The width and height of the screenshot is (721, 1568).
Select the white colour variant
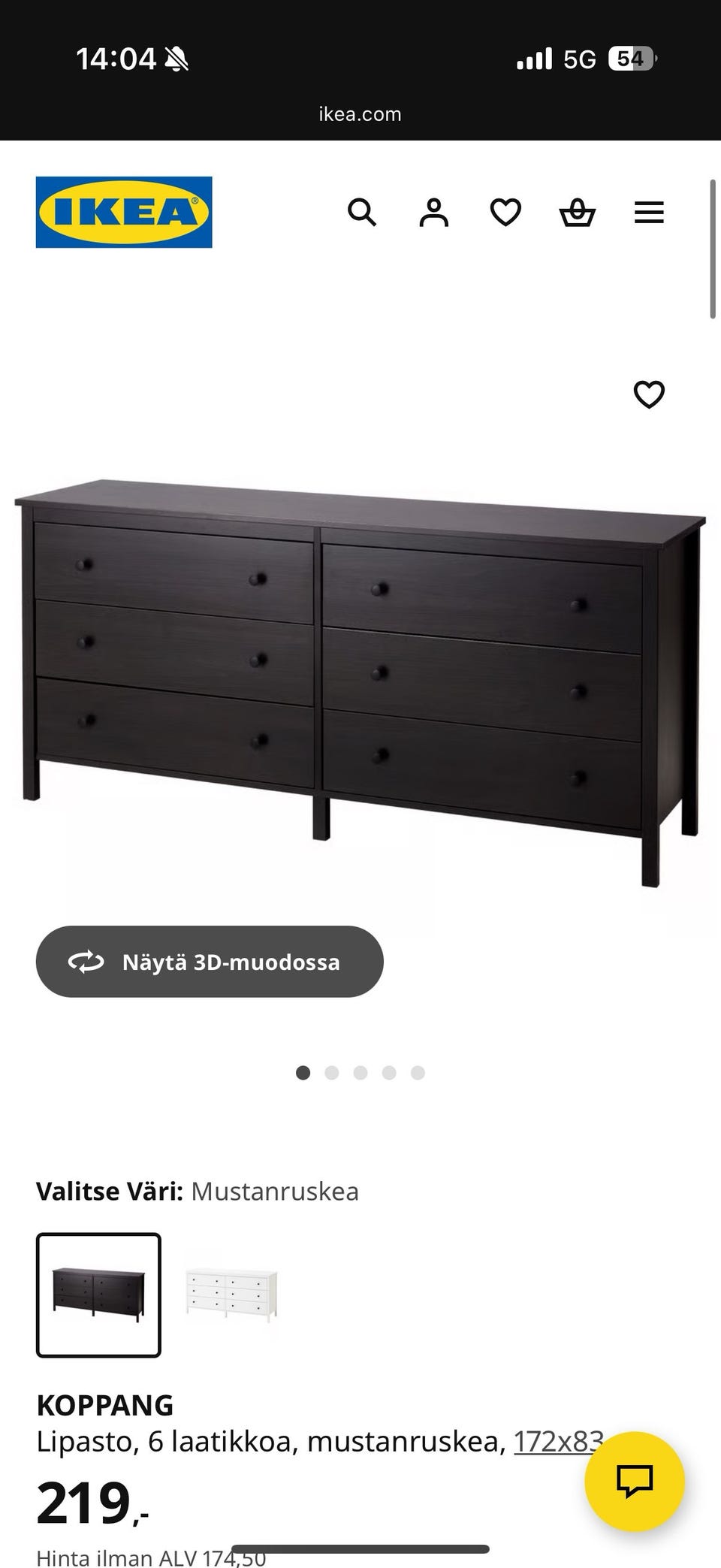pyautogui.click(x=231, y=1295)
